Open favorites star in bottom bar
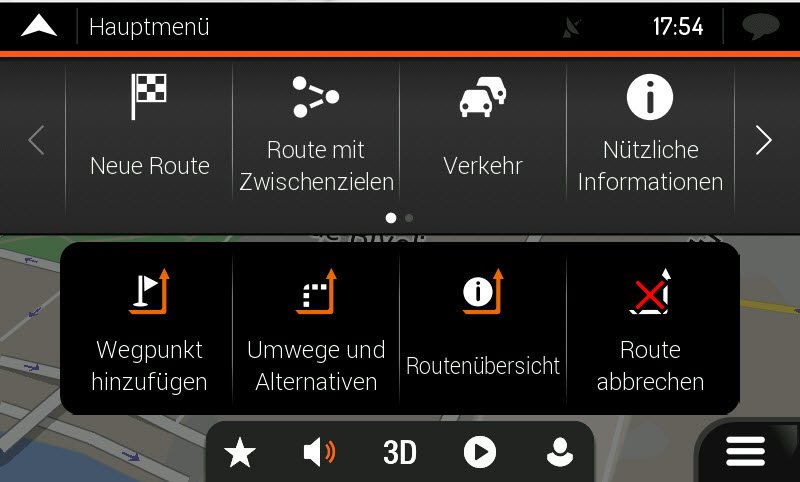Image resolution: width=800 pixels, height=482 pixels. [x=240, y=453]
